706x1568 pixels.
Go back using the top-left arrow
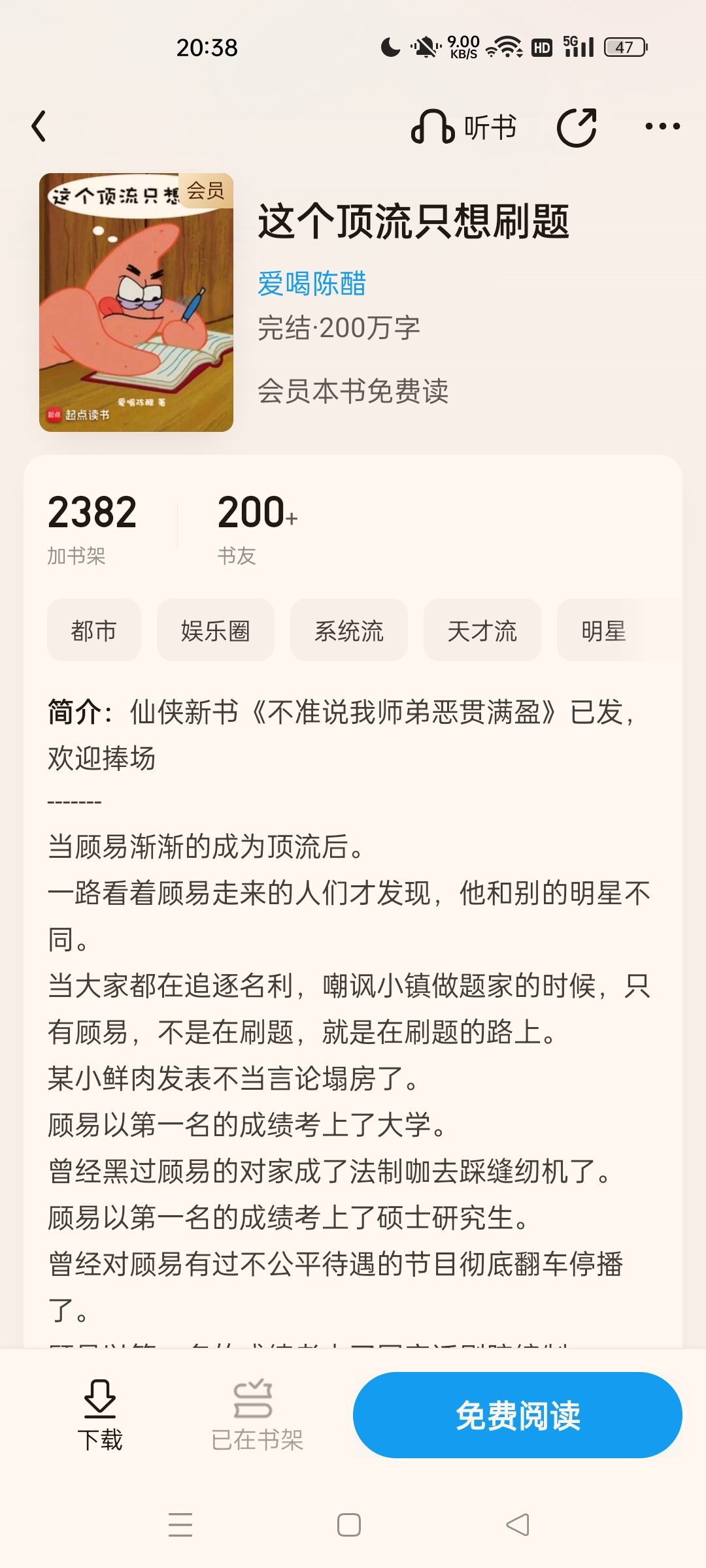39,126
